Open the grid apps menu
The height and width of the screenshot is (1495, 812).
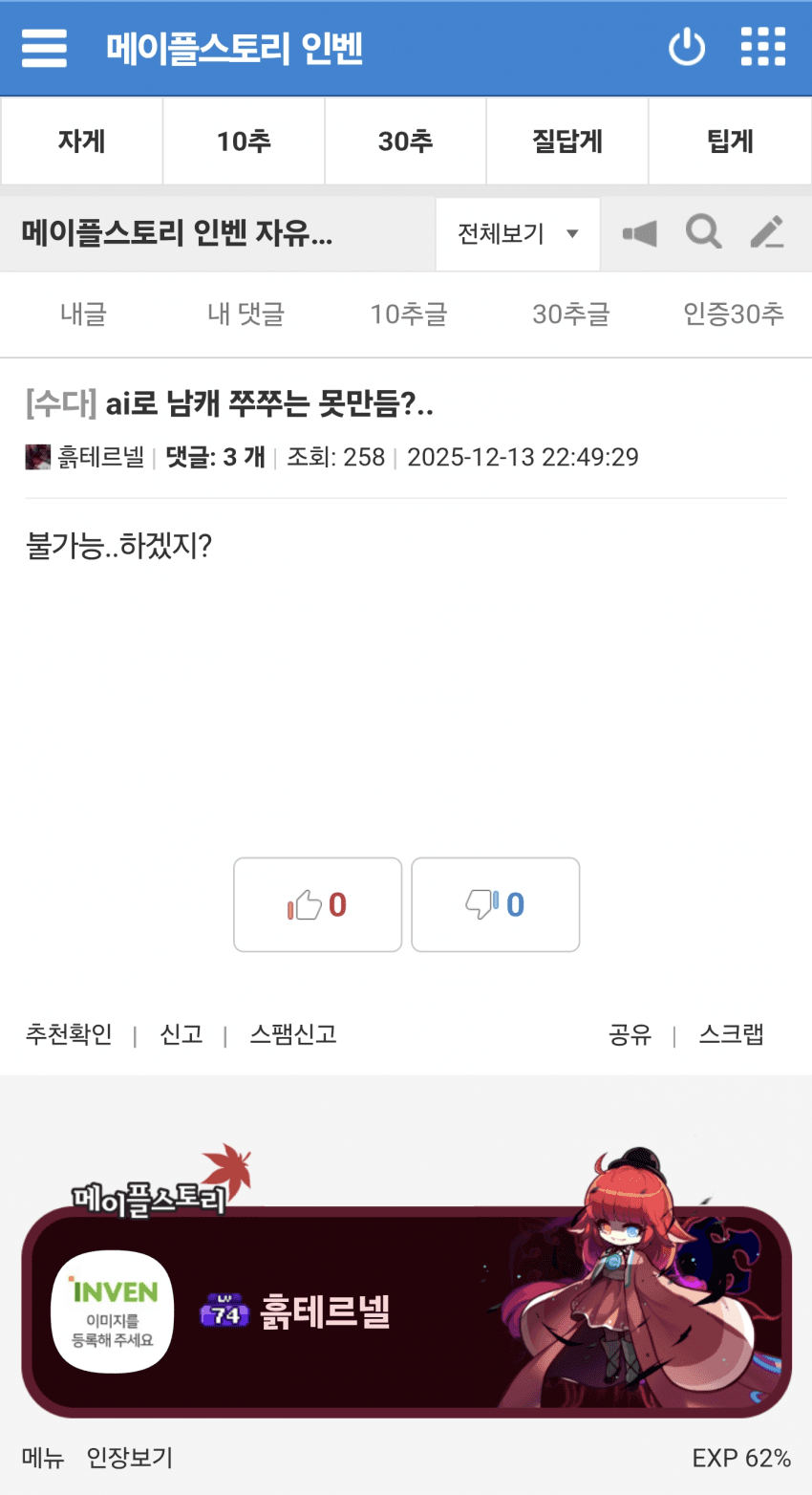763,48
